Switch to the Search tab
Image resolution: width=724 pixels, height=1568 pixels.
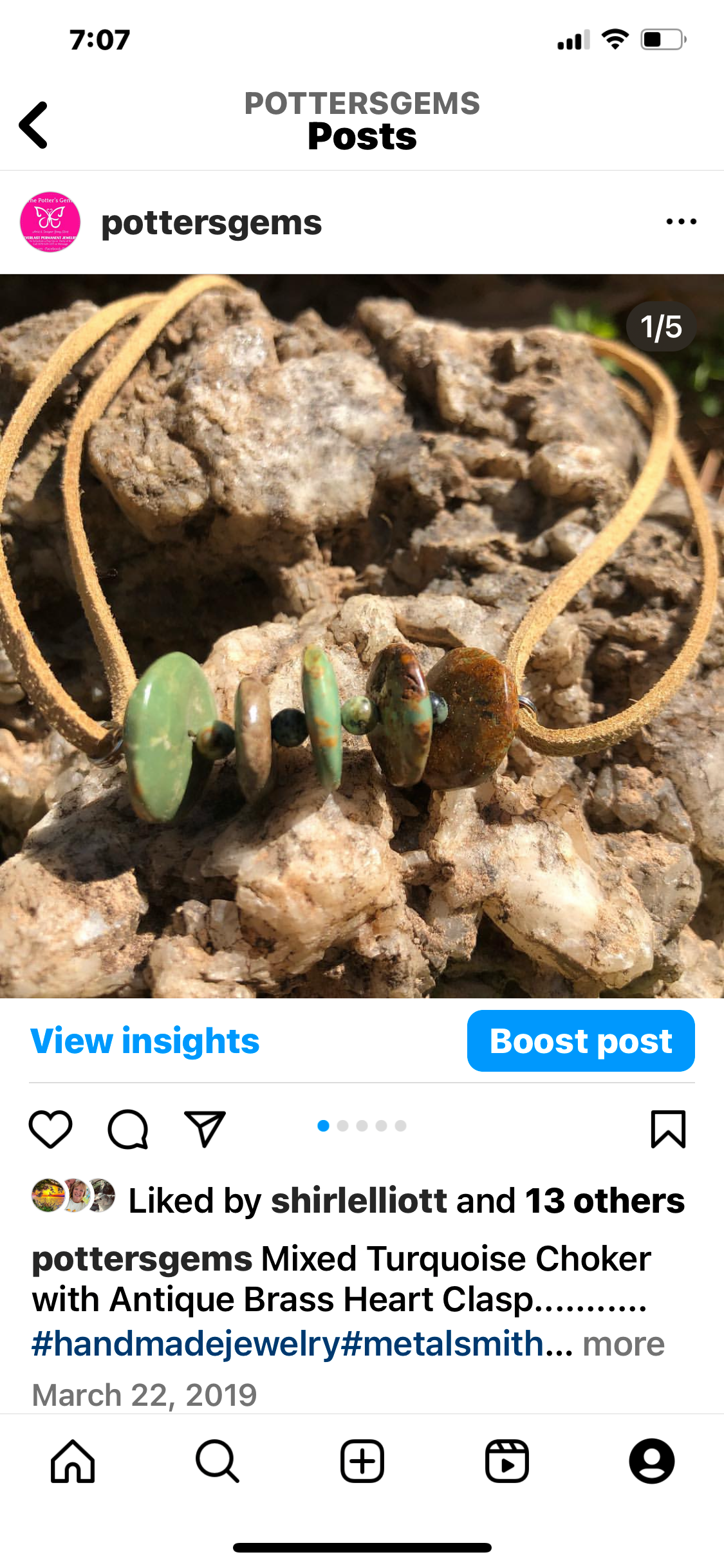click(218, 1461)
